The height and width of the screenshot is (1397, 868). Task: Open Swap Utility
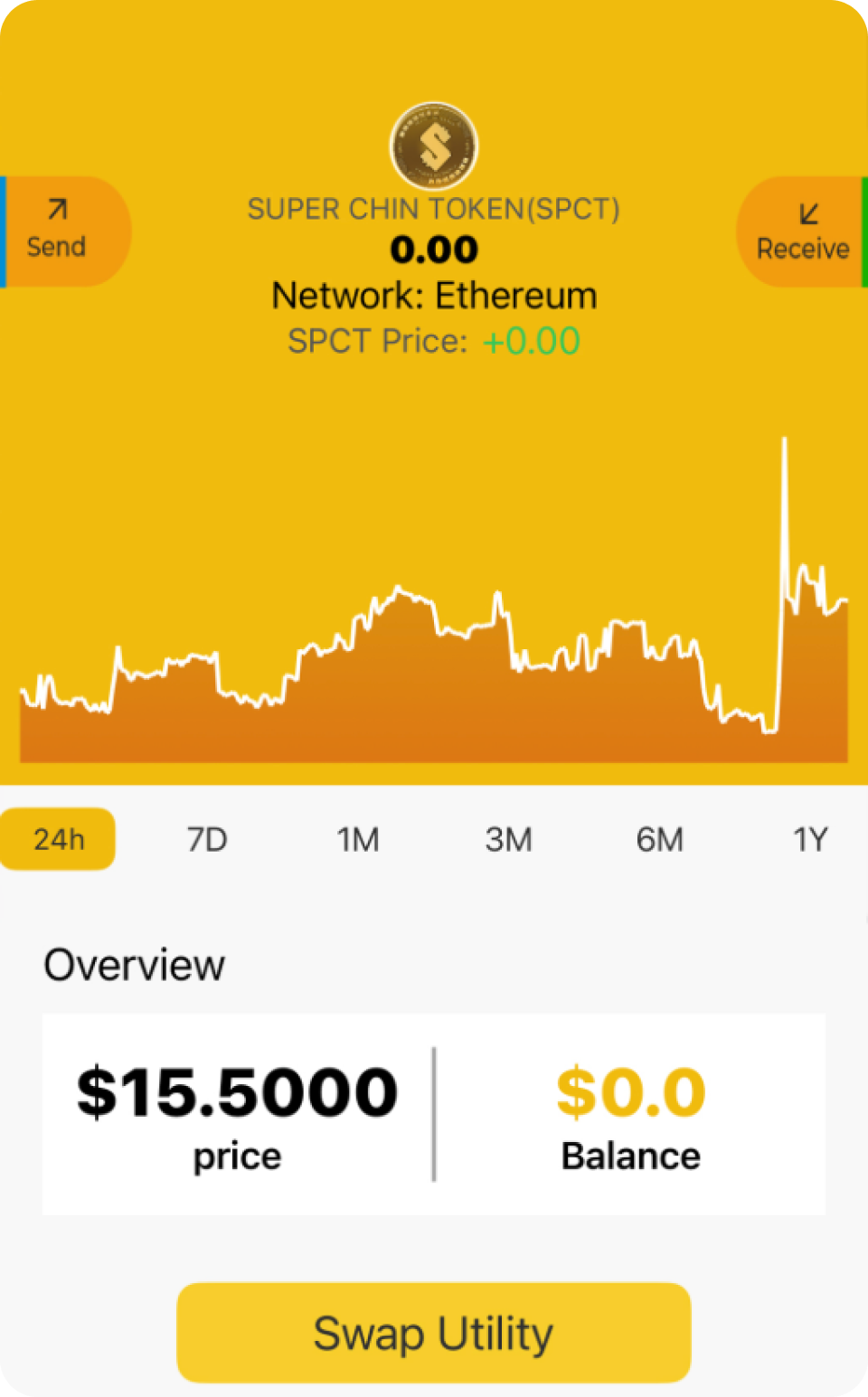434,1333
